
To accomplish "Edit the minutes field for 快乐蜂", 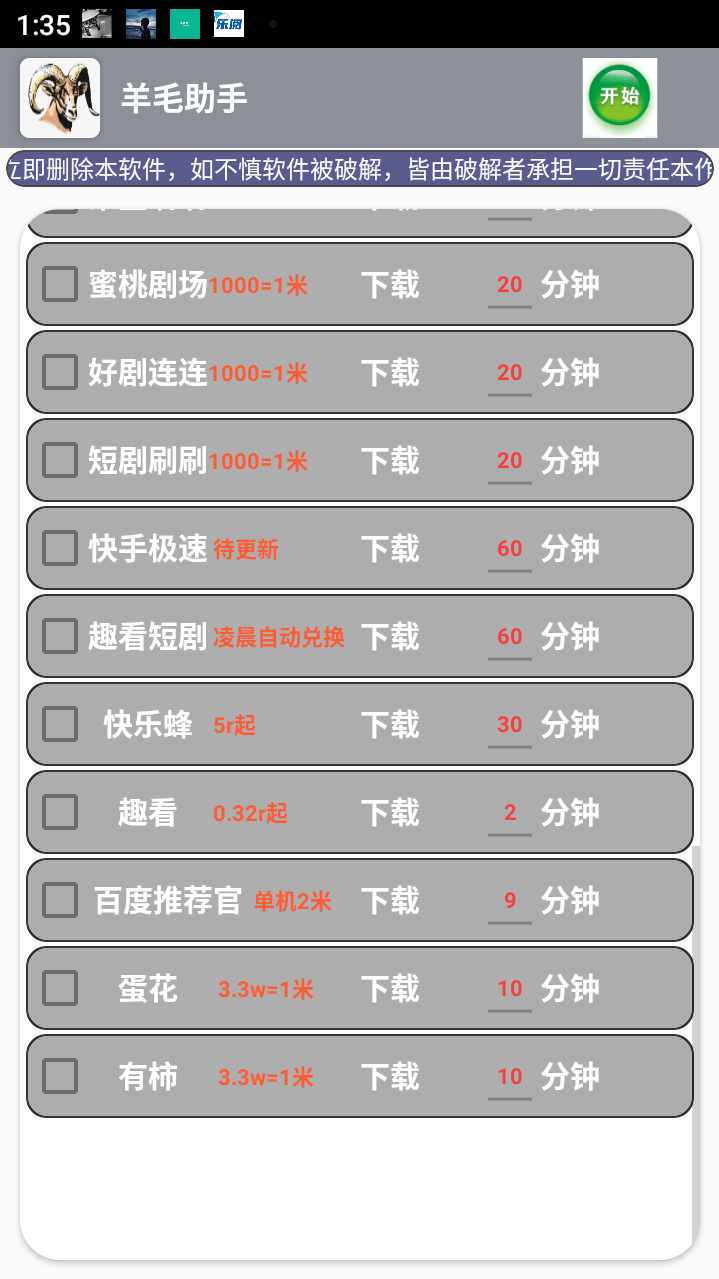I will pos(510,725).
